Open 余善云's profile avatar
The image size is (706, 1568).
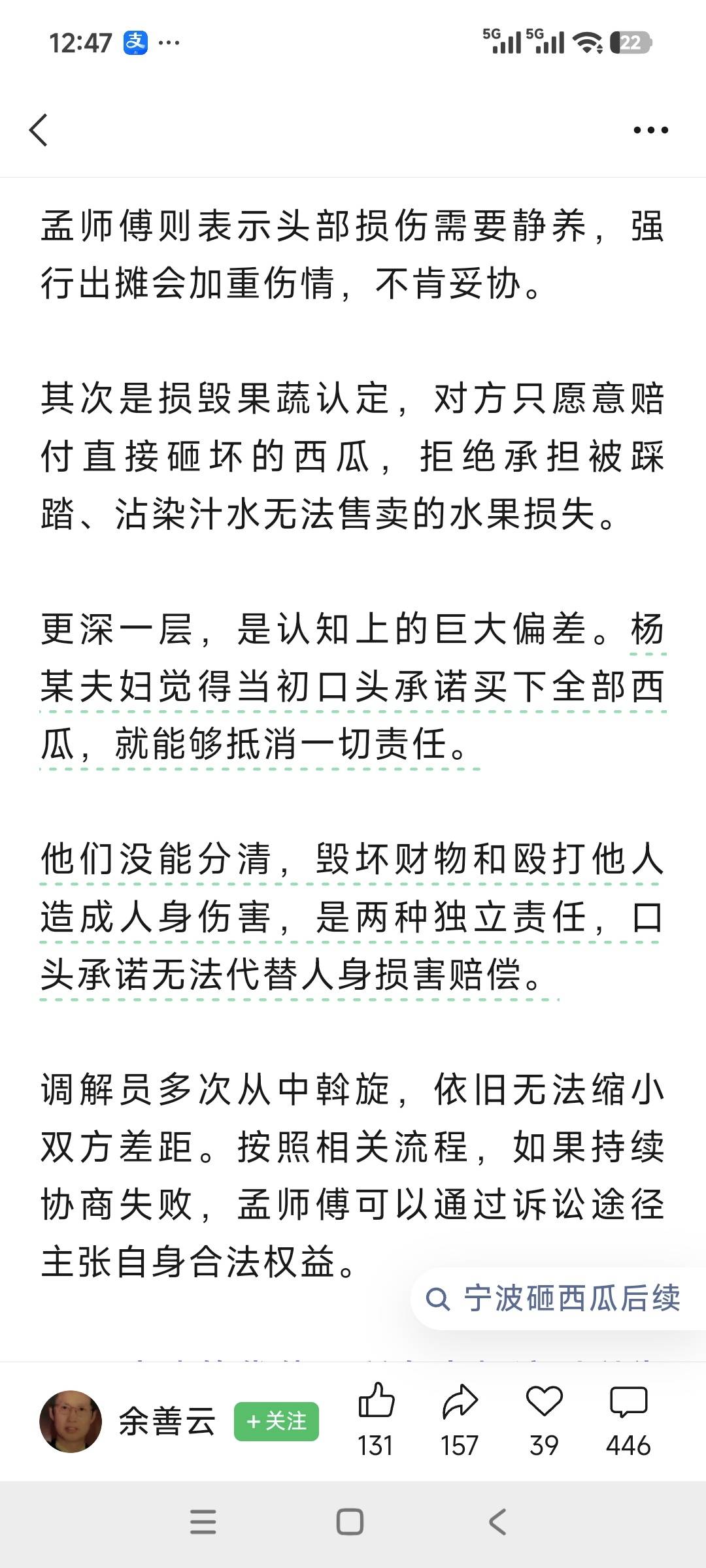(71, 1422)
